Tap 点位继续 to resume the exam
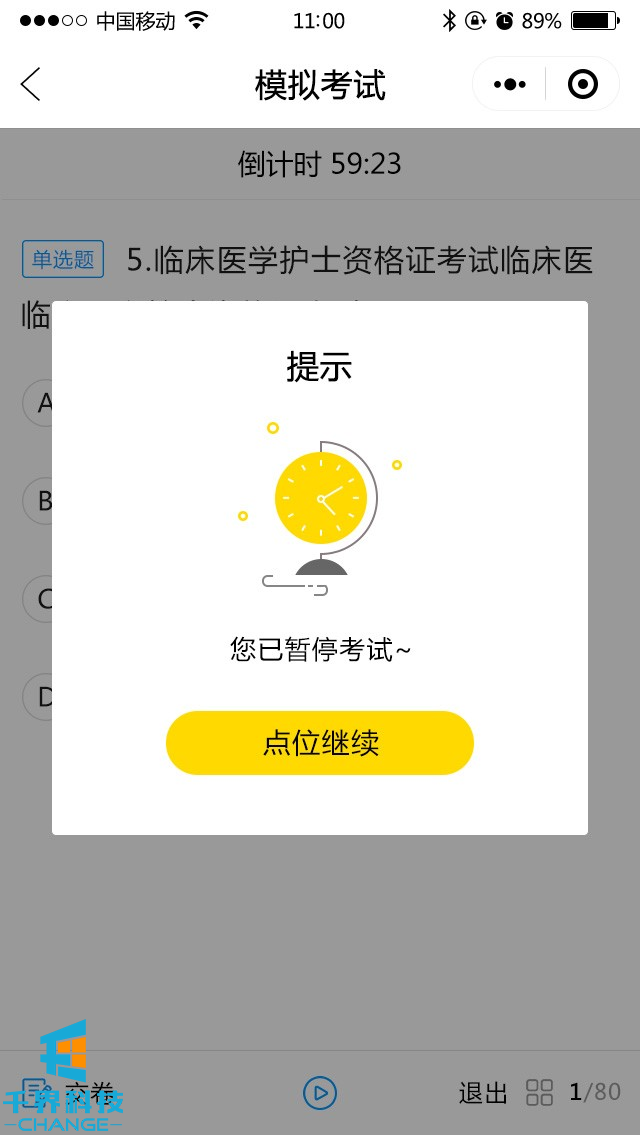 (x=319, y=743)
